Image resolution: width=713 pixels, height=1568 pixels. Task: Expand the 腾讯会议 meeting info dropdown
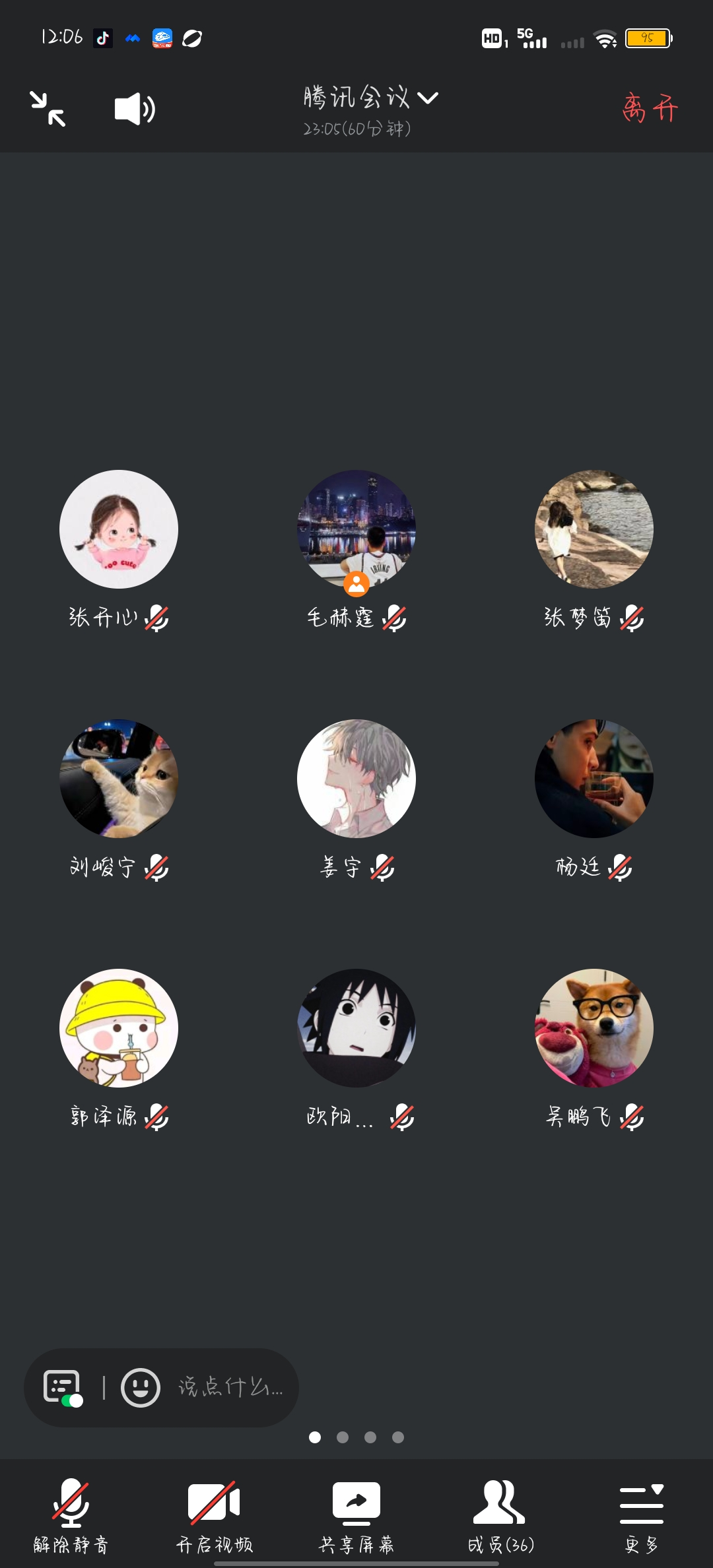371,98
